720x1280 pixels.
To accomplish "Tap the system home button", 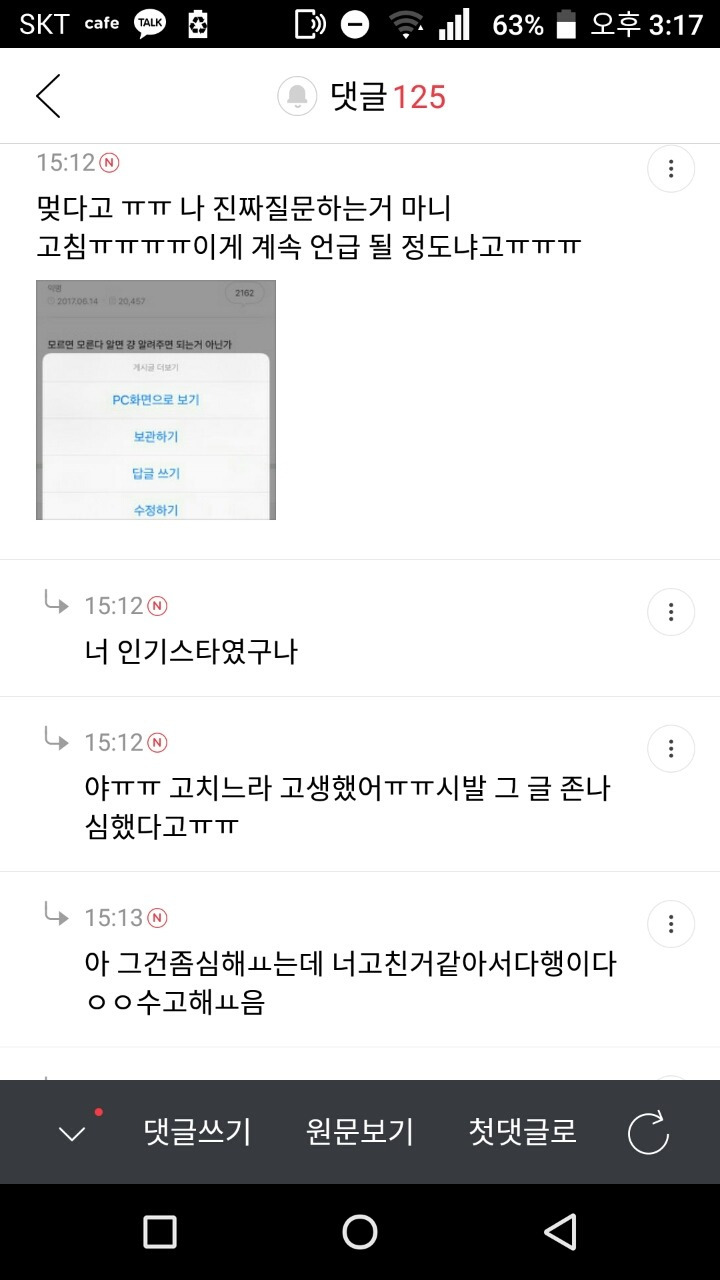I will coord(360,1232).
